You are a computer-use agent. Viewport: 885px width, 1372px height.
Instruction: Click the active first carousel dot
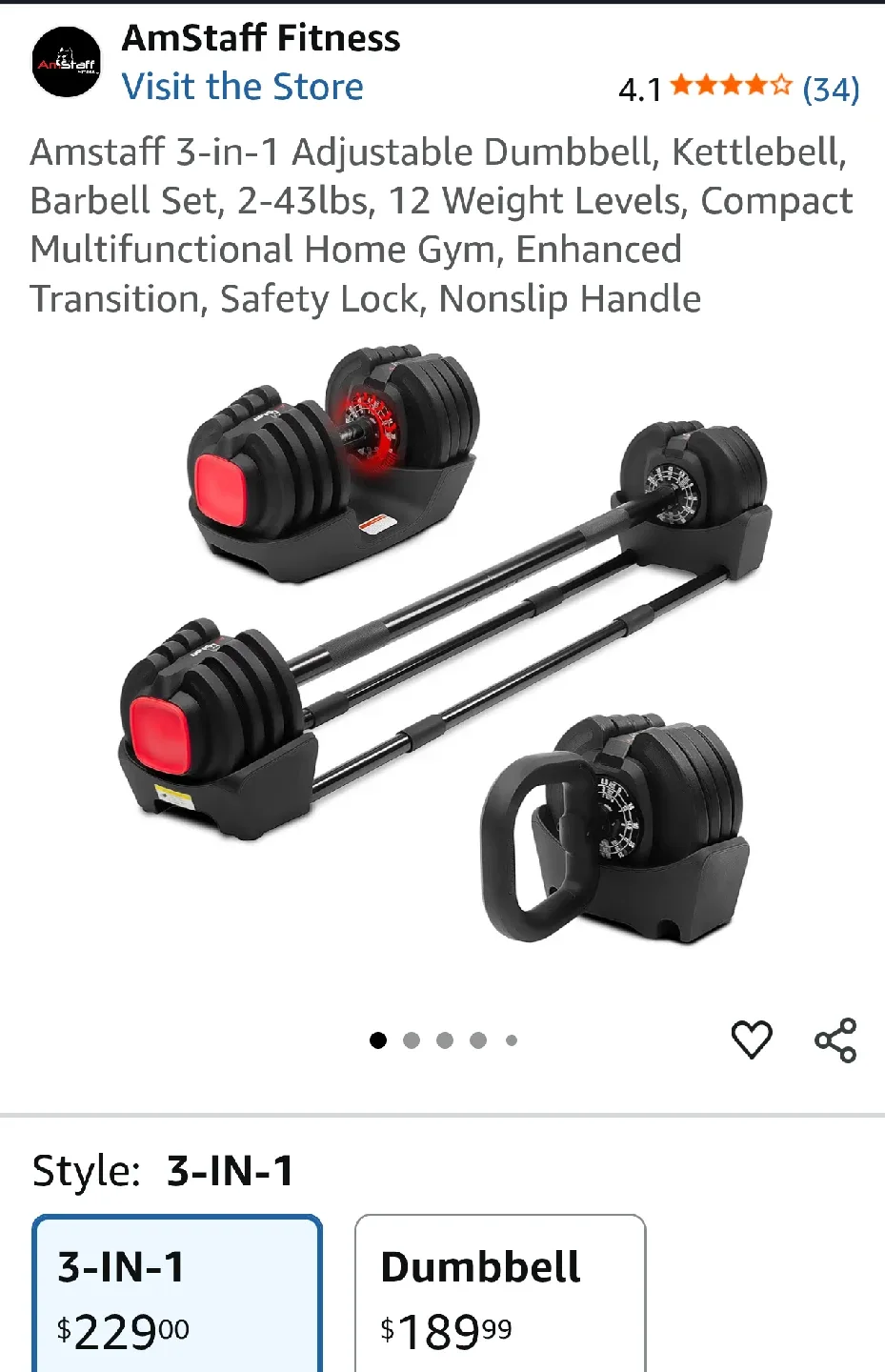coord(378,1039)
